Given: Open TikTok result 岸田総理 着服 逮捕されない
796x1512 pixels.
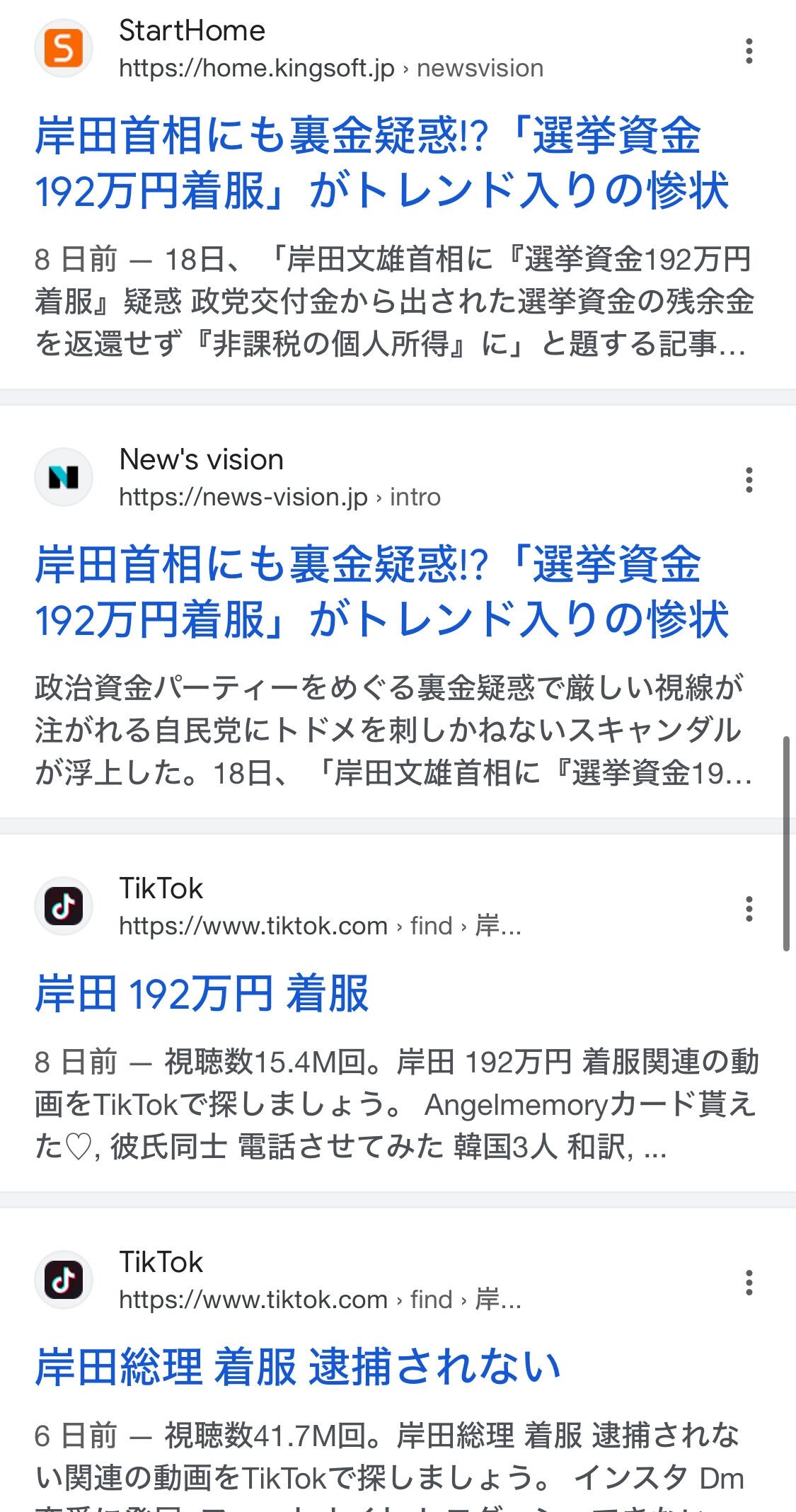Looking at the screenshot, I should pyautogui.click(x=297, y=1367).
